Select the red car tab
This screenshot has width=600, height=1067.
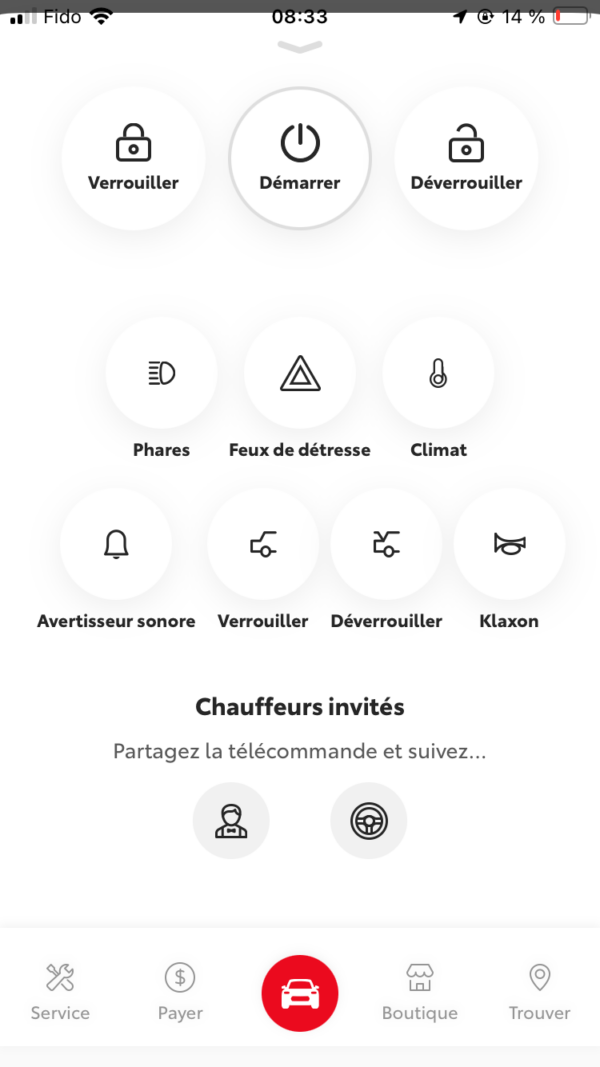(300, 993)
